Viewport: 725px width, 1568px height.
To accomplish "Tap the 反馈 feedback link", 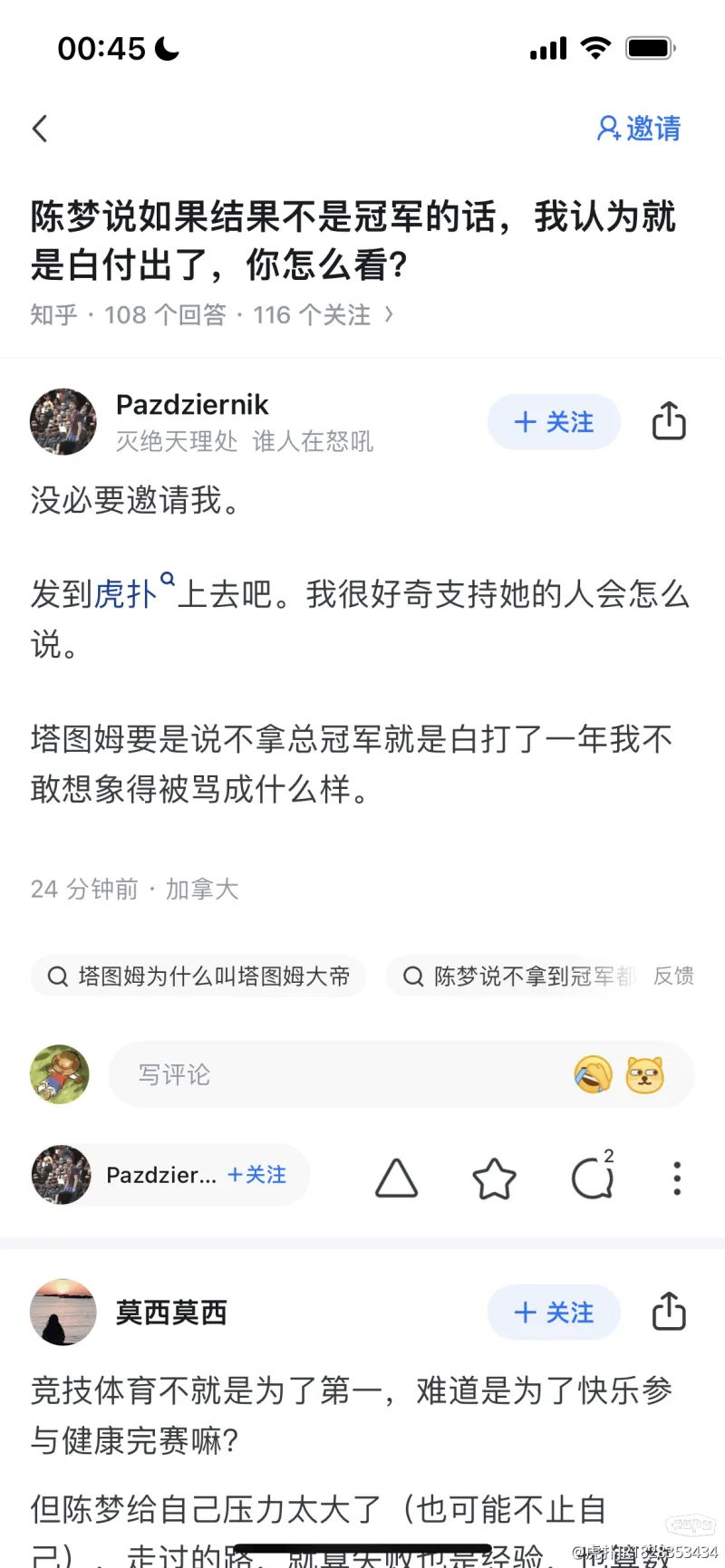I will (673, 976).
